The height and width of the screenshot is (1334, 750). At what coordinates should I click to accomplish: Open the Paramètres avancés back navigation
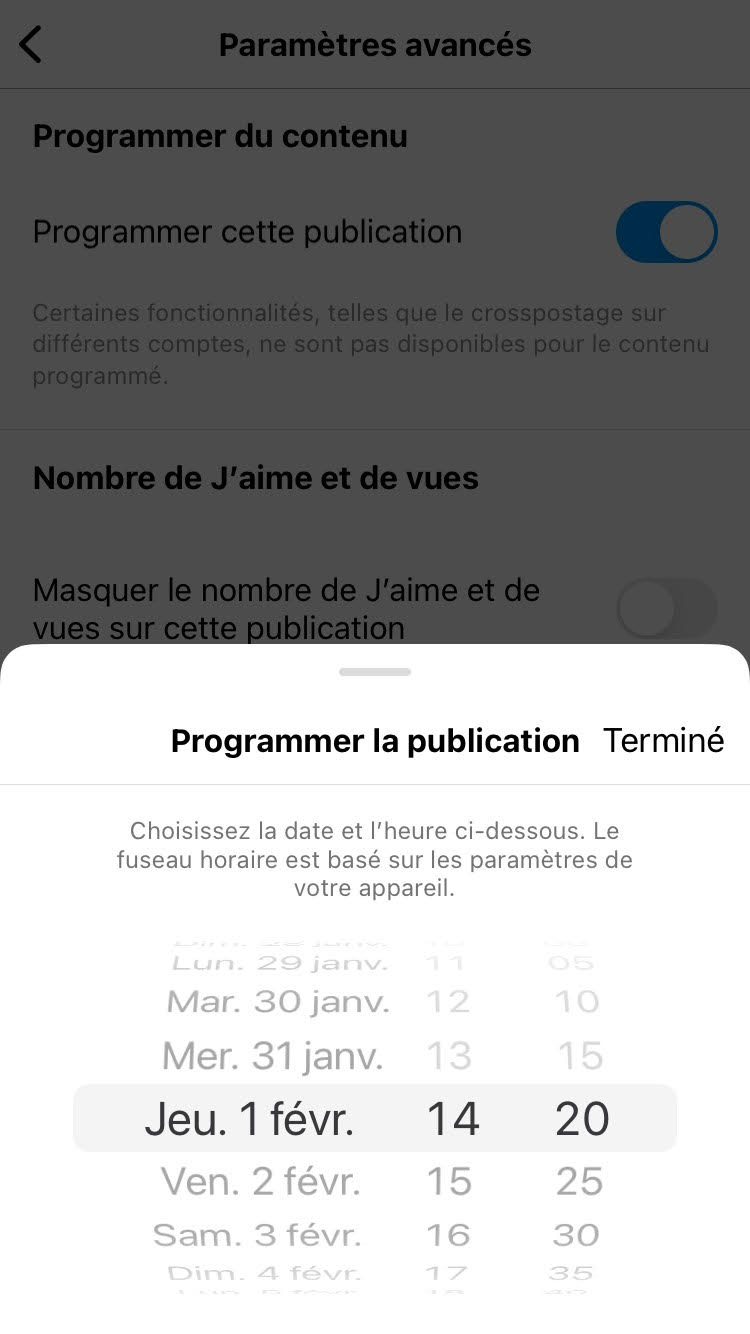(x=30, y=44)
